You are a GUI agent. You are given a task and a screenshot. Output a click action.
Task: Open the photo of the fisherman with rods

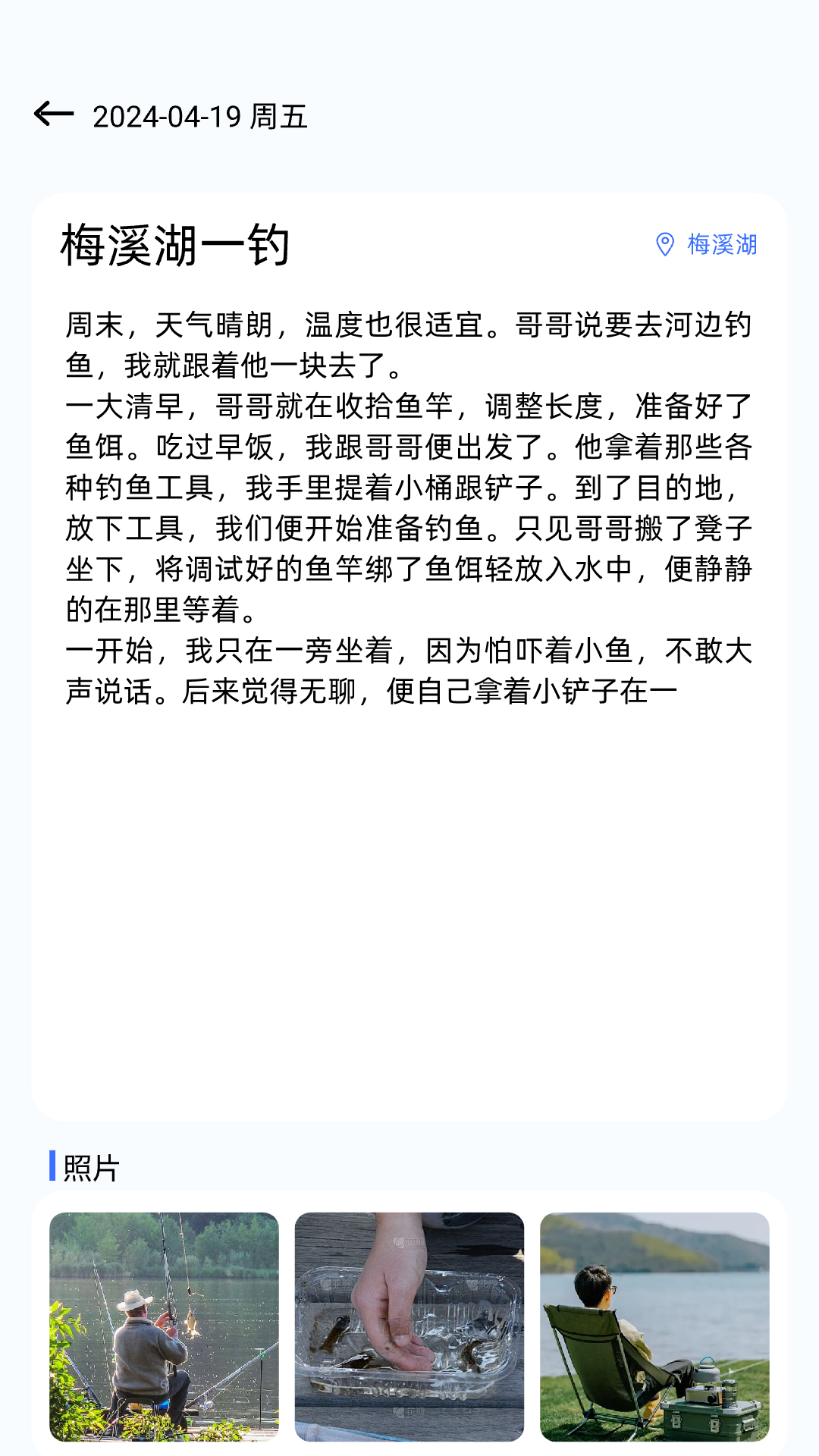[x=164, y=1326]
